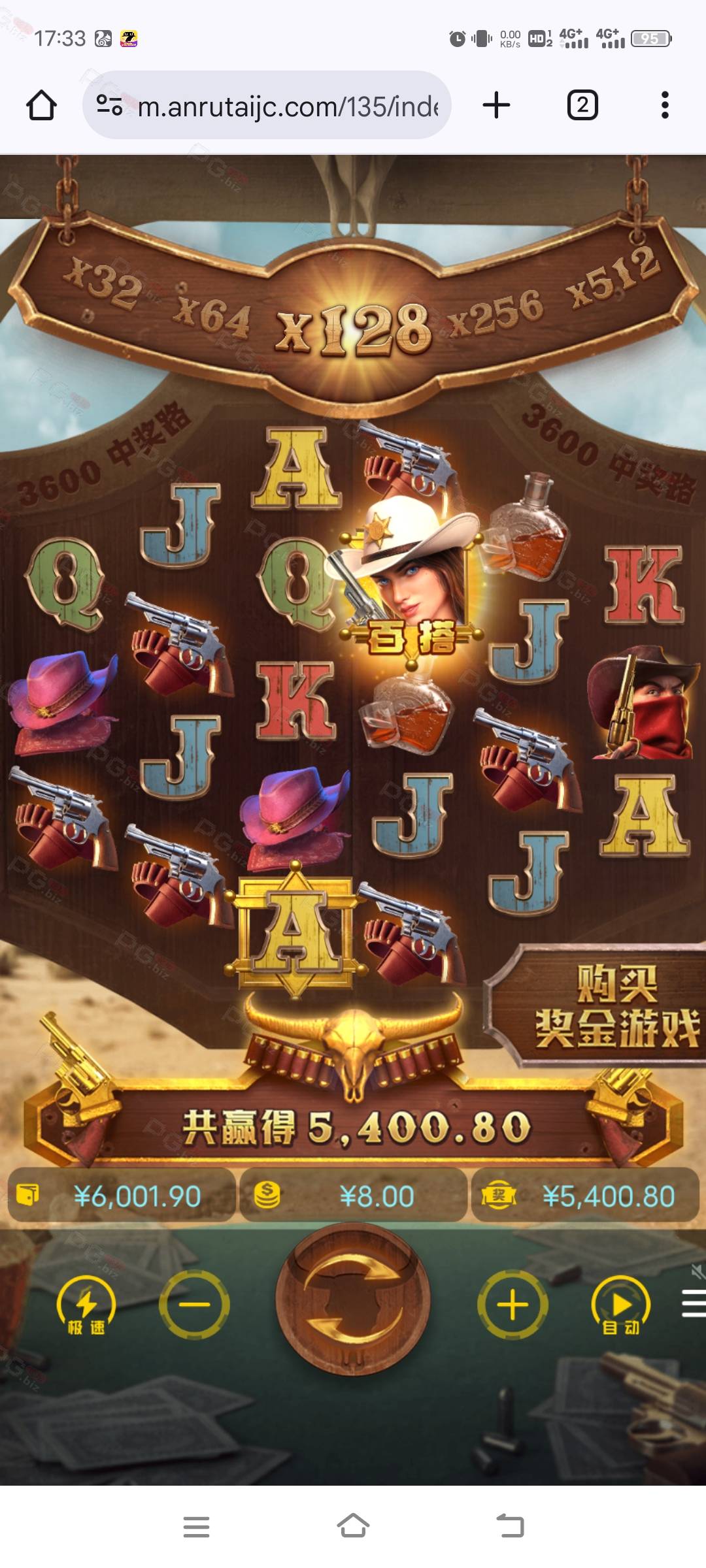Tap the address bar showing m.anrutaijc.com
Image resolution: width=706 pixels, height=1568 pixels.
pos(267,105)
